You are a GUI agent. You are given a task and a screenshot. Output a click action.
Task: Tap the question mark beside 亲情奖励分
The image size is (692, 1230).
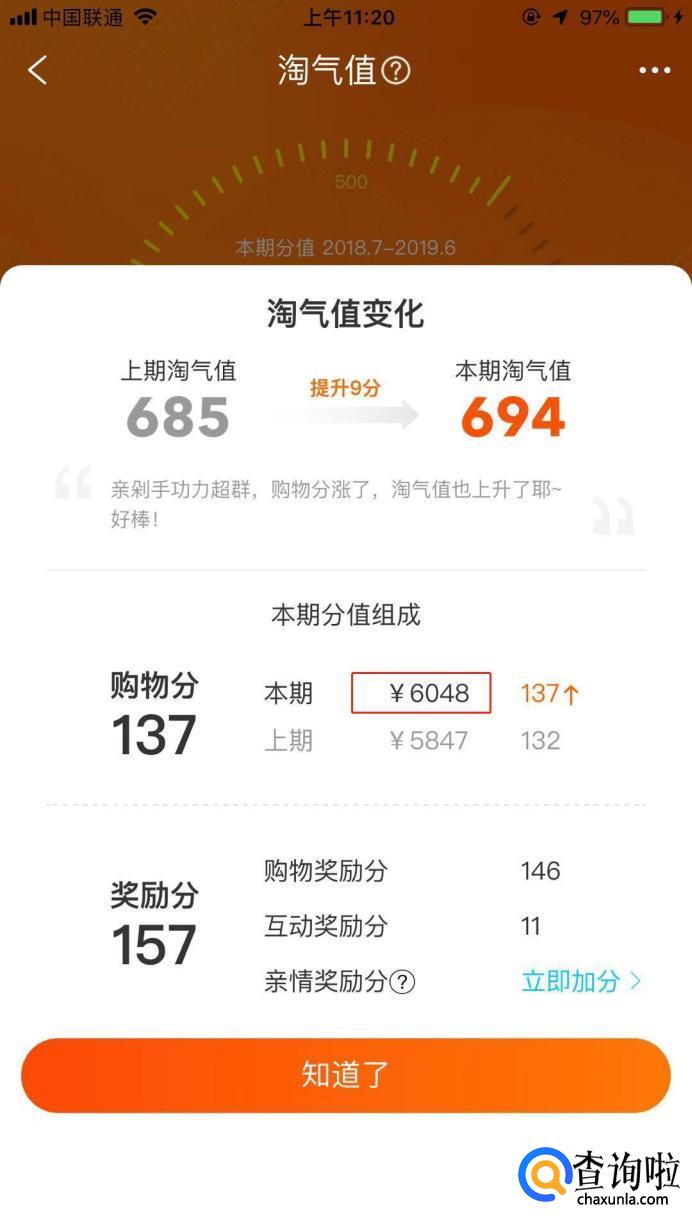pyautogui.click(x=402, y=982)
